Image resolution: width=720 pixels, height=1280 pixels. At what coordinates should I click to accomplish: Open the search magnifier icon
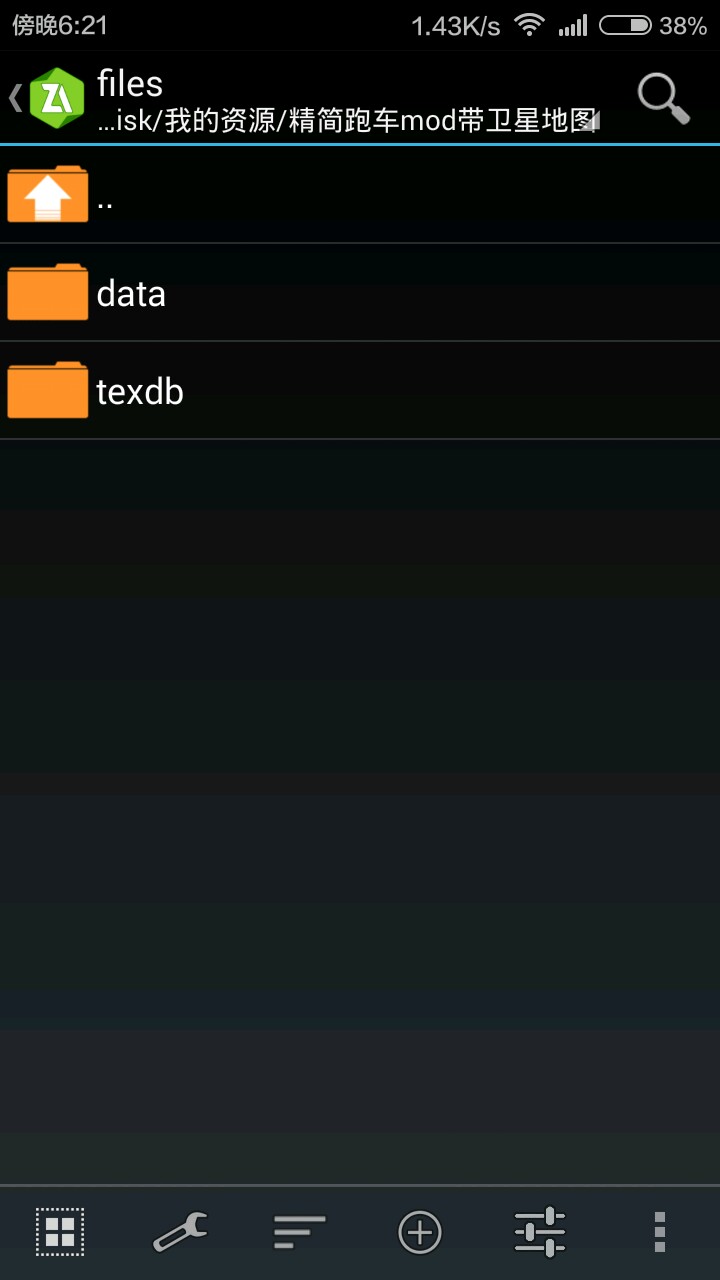[x=664, y=97]
